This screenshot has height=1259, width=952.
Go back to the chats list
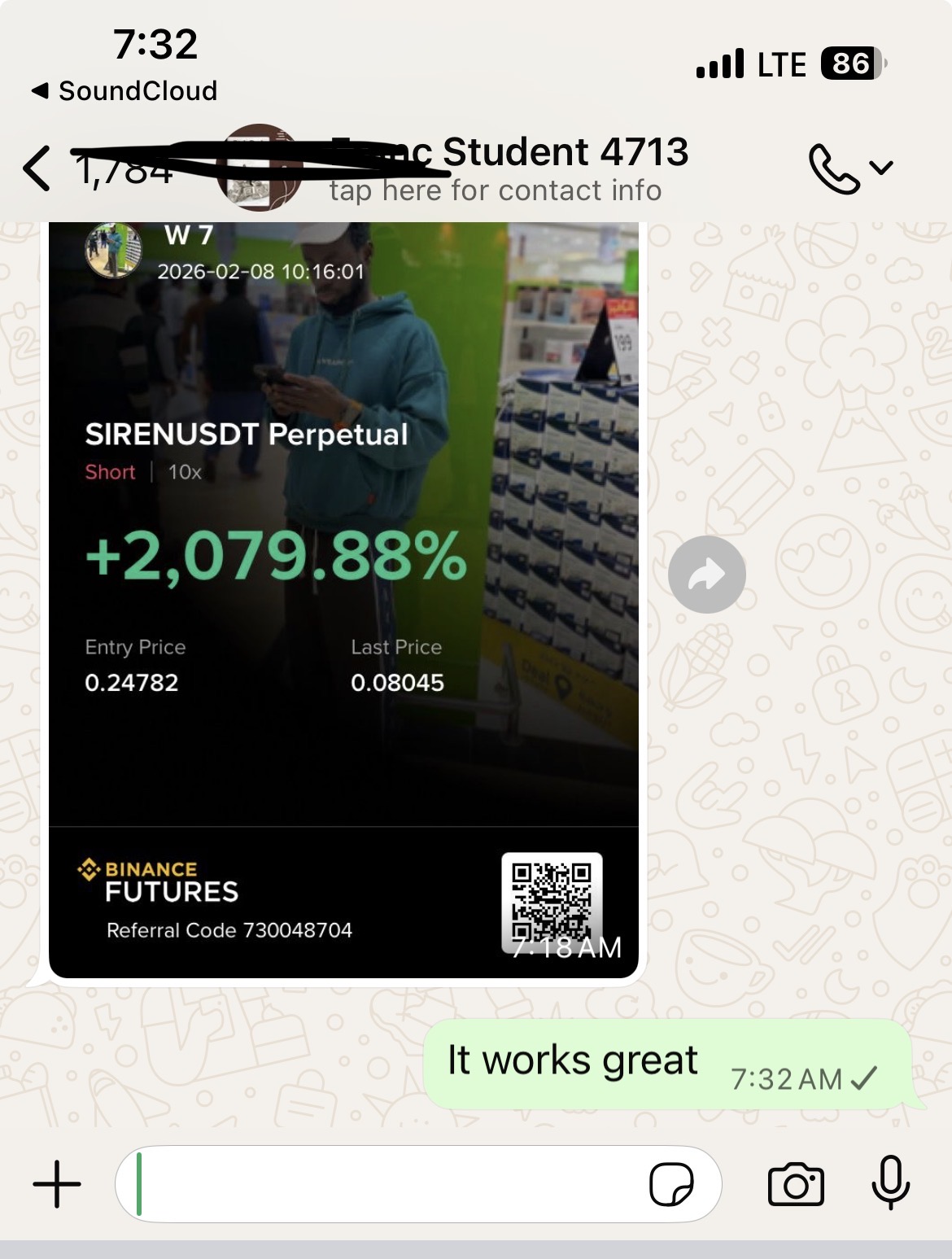click(x=38, y=168)
